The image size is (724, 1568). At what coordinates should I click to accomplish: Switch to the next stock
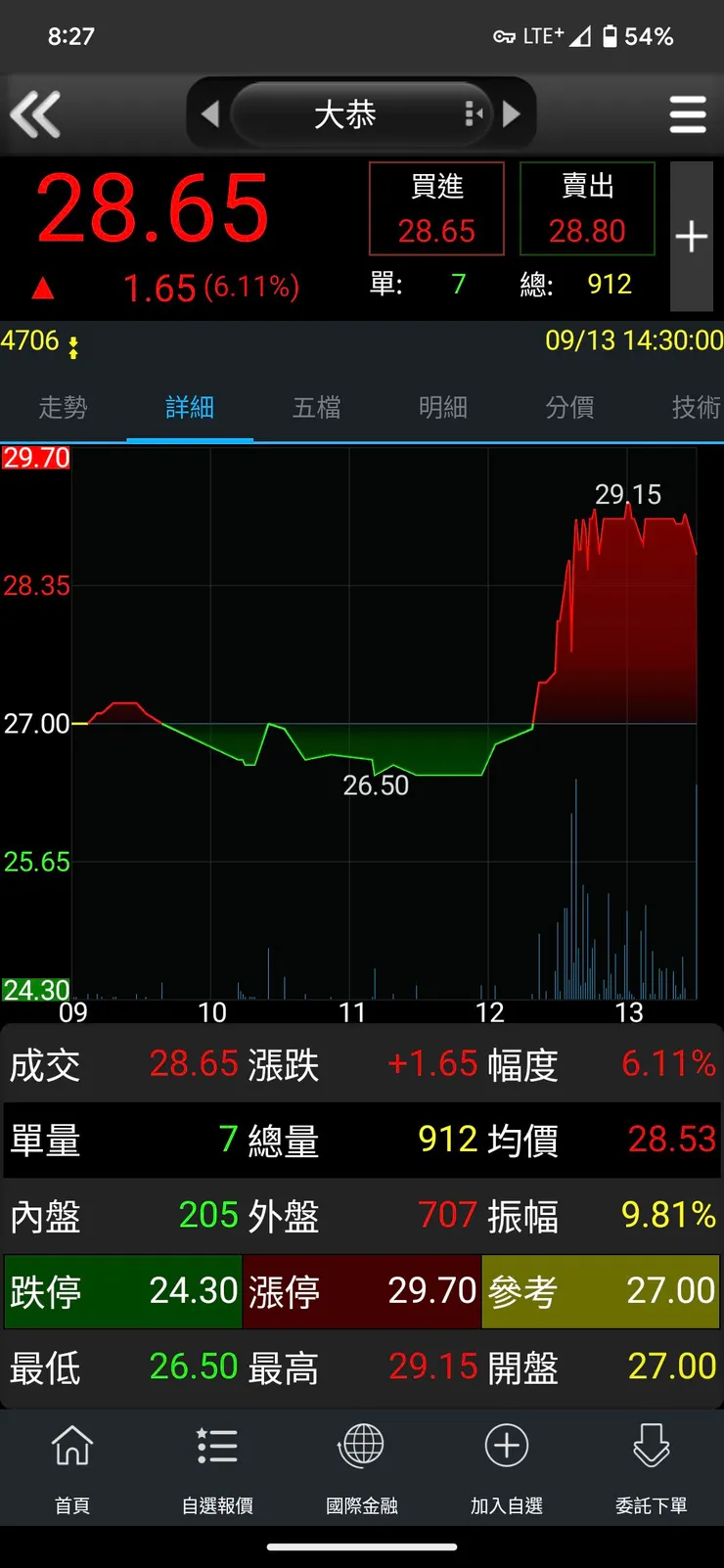[x=512, y=114]
